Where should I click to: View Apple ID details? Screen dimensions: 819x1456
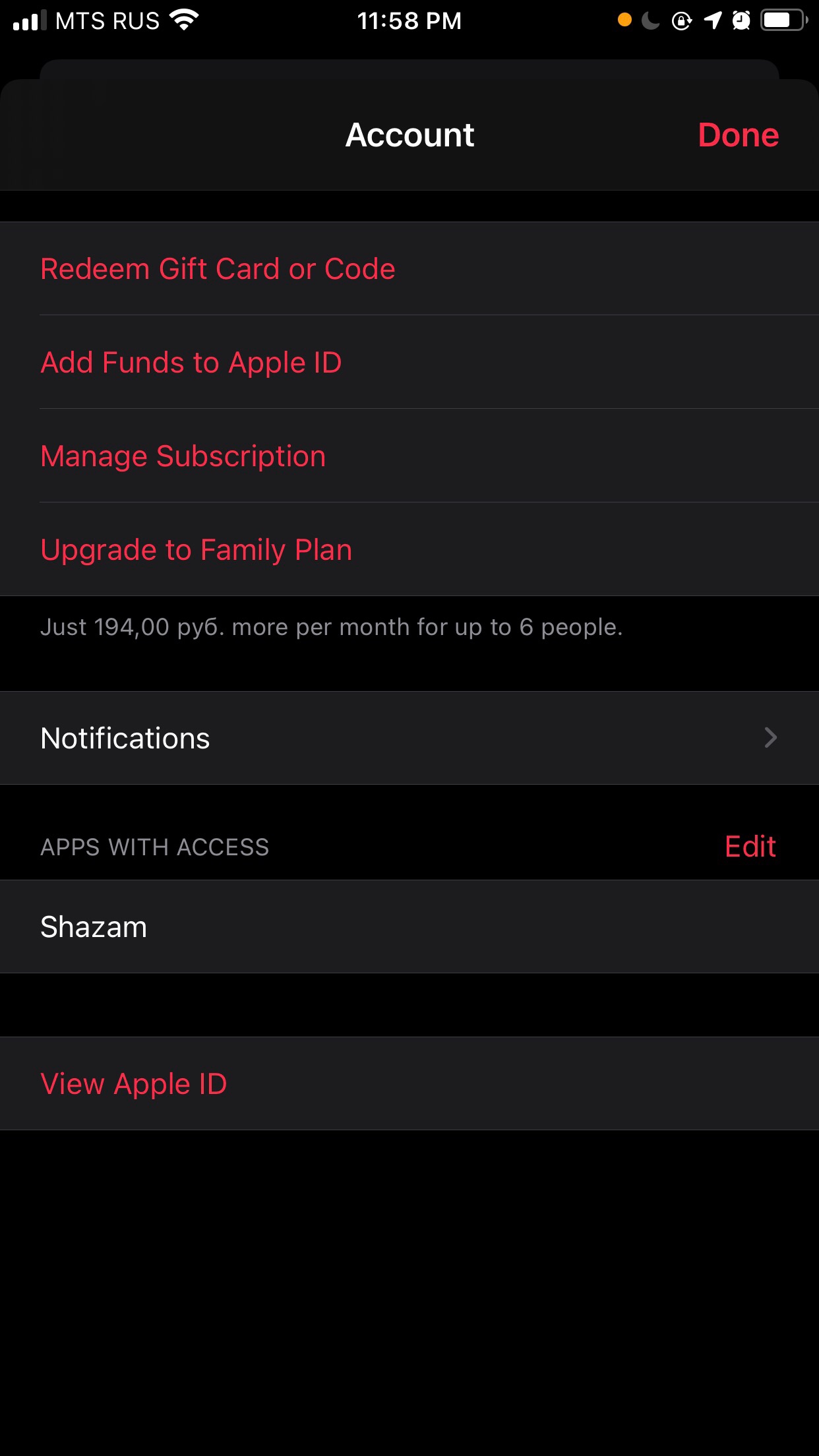(x=134, y=1084)
